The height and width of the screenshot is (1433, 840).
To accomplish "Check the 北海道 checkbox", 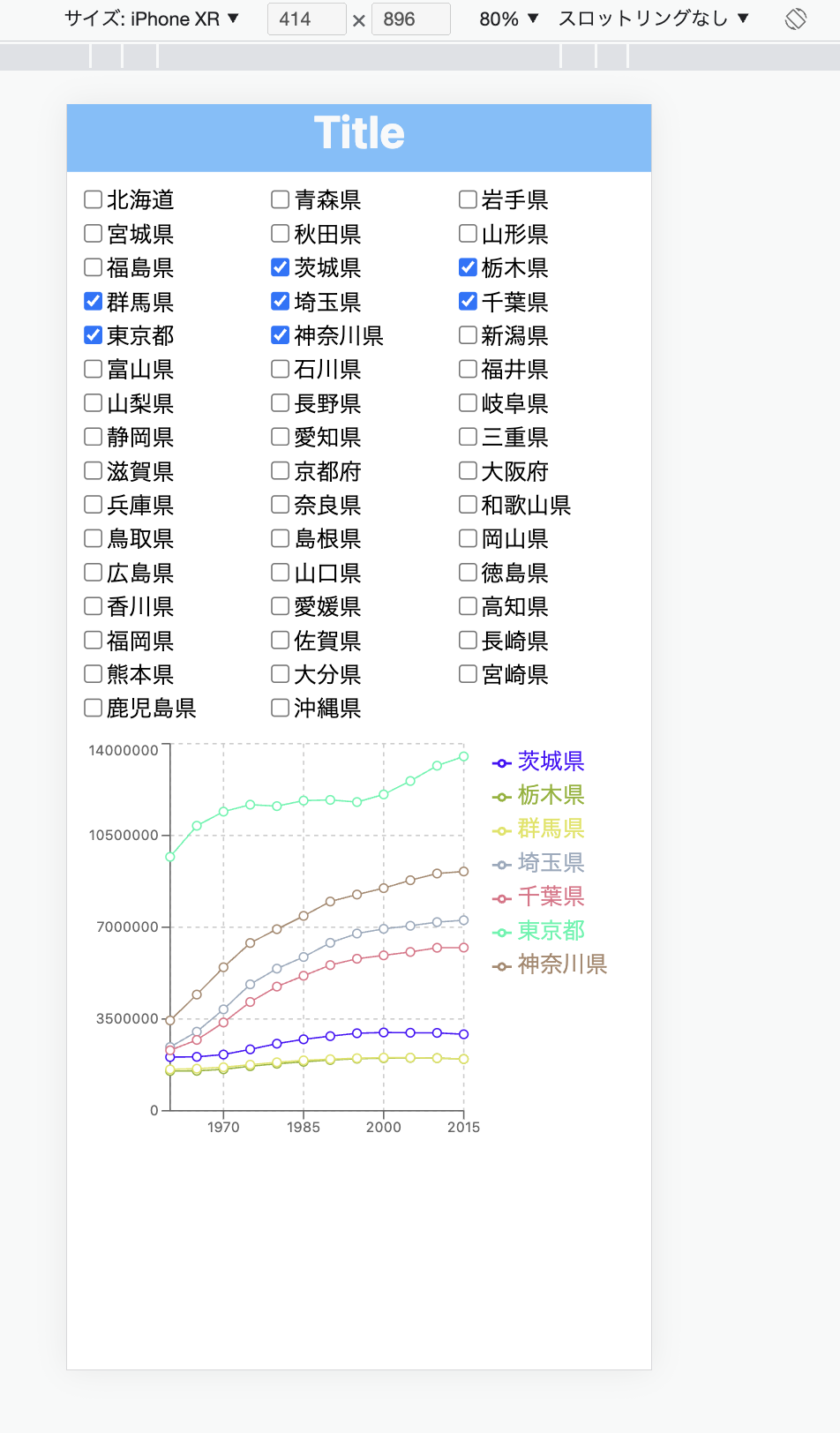I will pyautogui.click(x=93, y=199).
